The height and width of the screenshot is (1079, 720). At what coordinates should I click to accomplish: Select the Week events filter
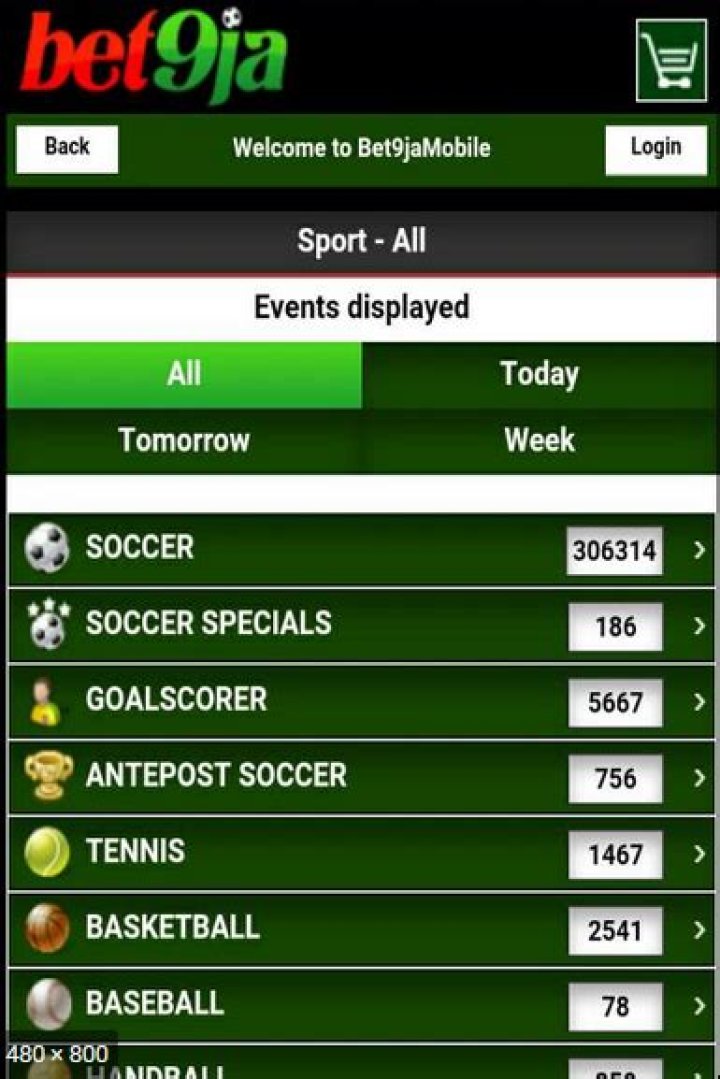[539, 441]
